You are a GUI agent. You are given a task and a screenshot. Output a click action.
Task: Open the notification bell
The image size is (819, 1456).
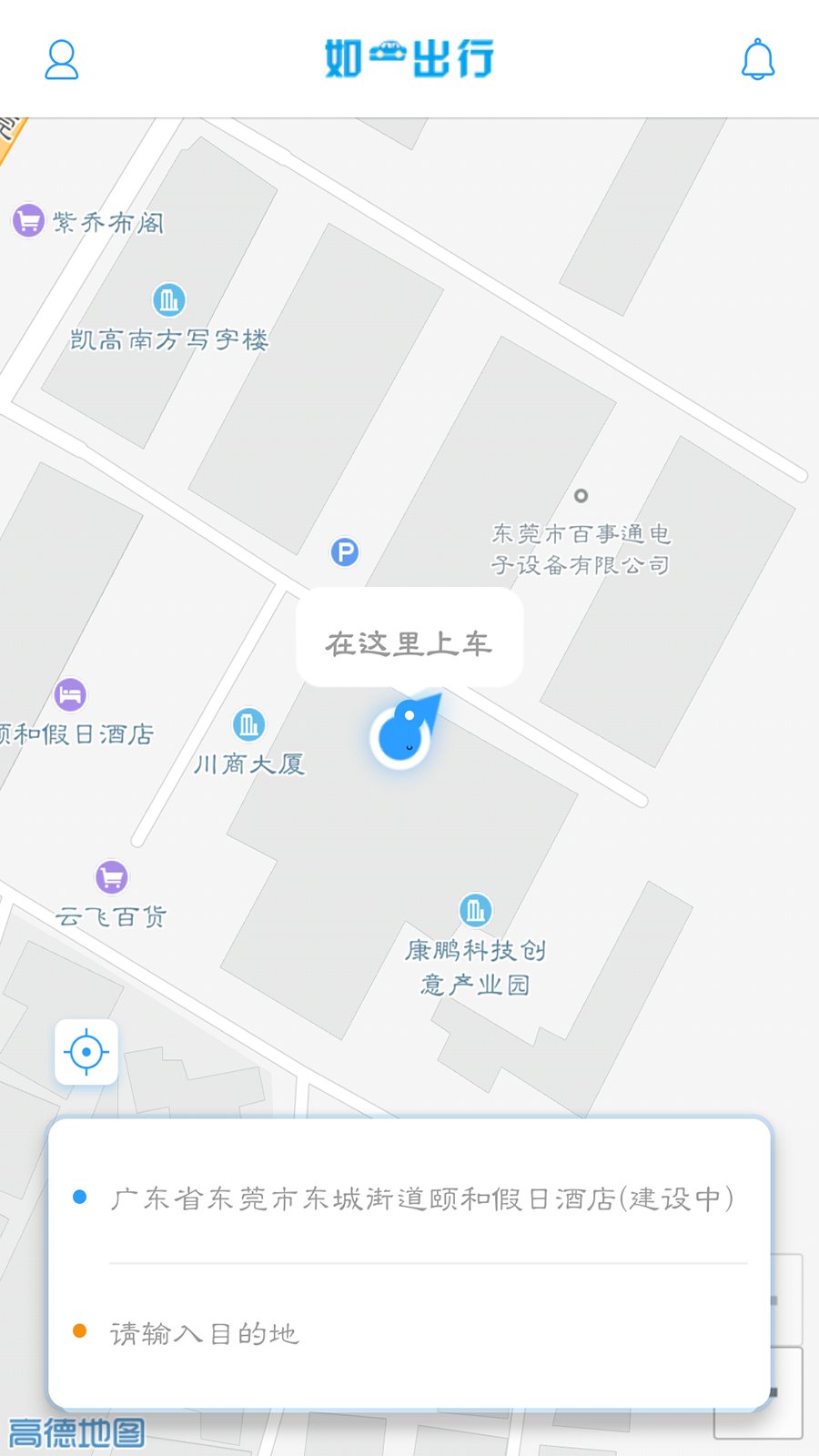758,58
